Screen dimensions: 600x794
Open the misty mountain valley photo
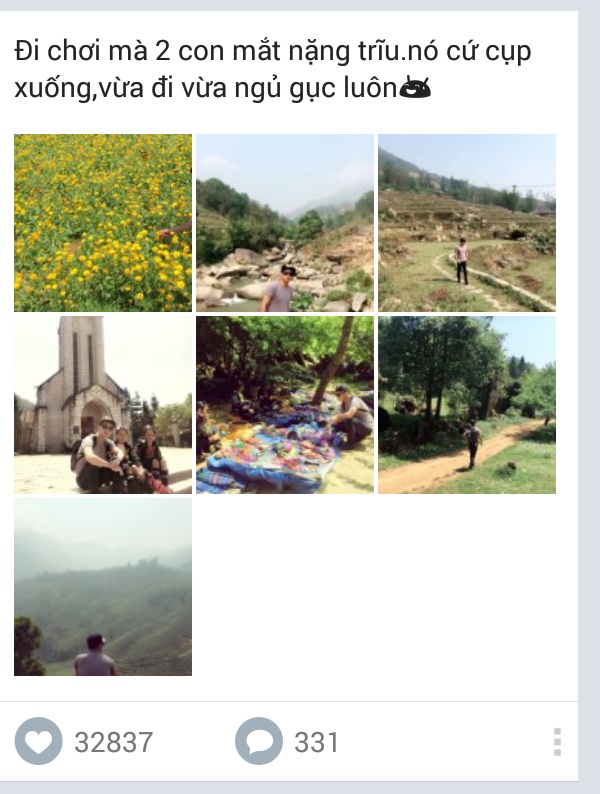[x=103, y=587]
